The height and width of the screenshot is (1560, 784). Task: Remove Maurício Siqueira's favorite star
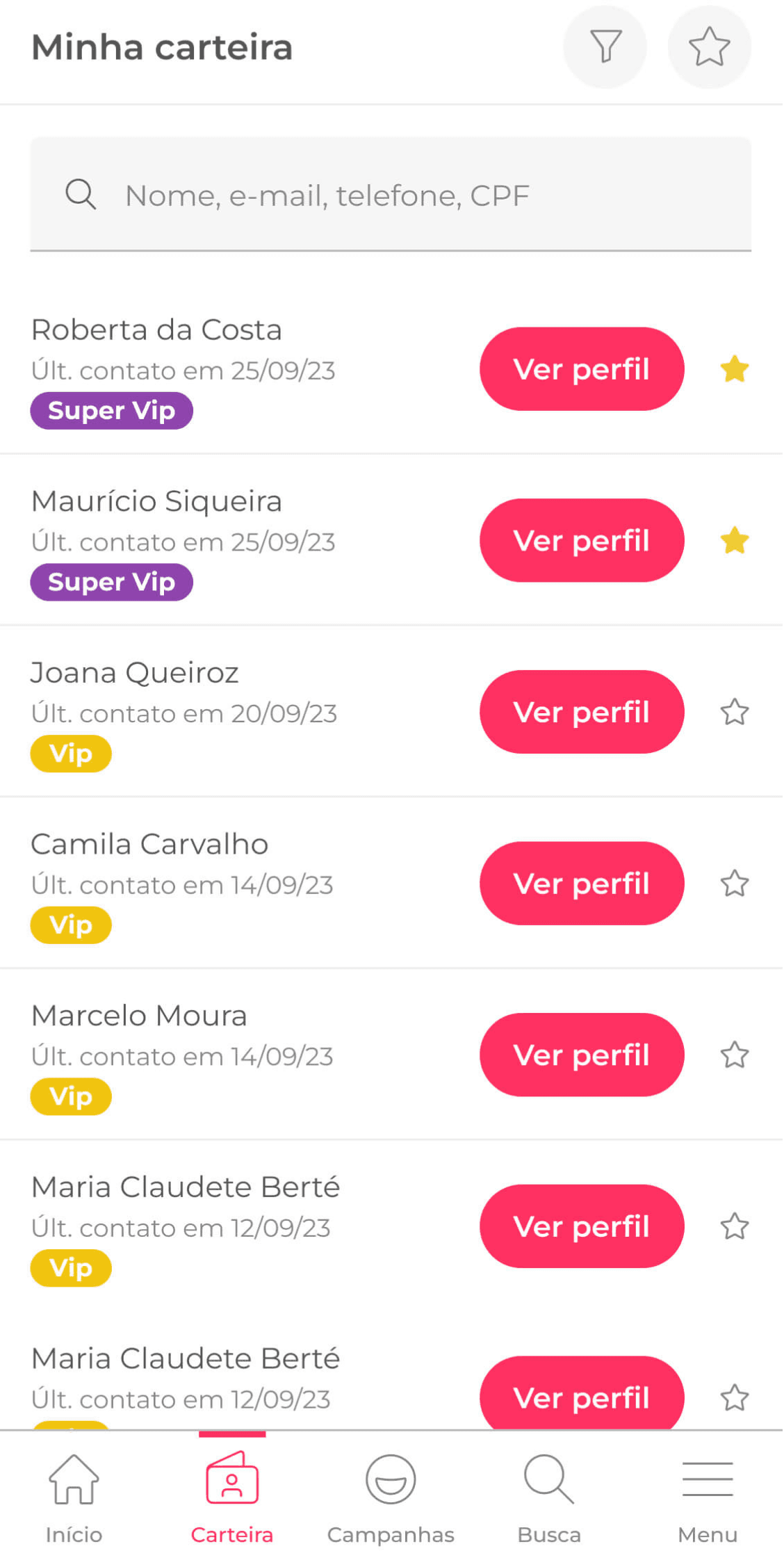[734, 540]
